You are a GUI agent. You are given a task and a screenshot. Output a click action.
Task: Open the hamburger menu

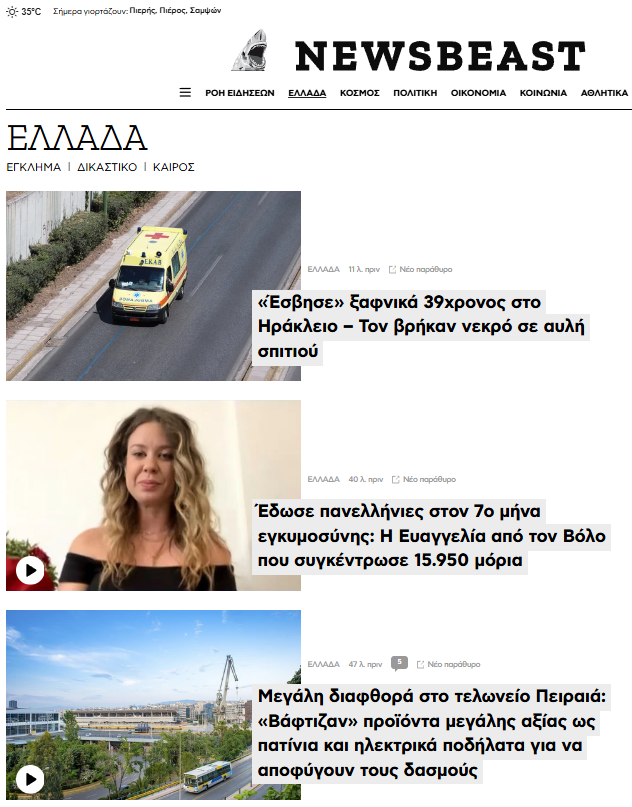(x=185, y=92)
